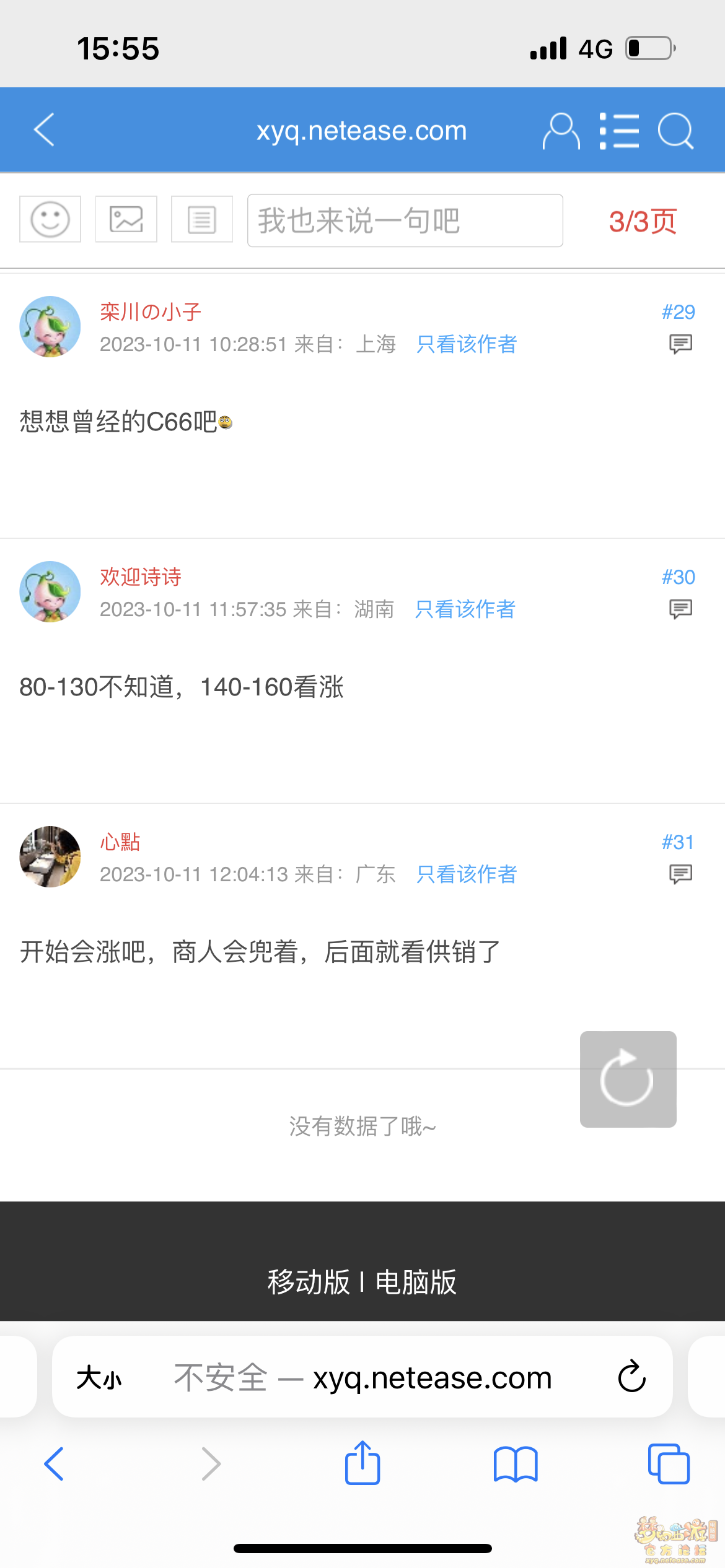Focus the 我也来说一句吧 reply field
Image resolution: width=725 pixels, height=1568 pixels.
[405, 221]
